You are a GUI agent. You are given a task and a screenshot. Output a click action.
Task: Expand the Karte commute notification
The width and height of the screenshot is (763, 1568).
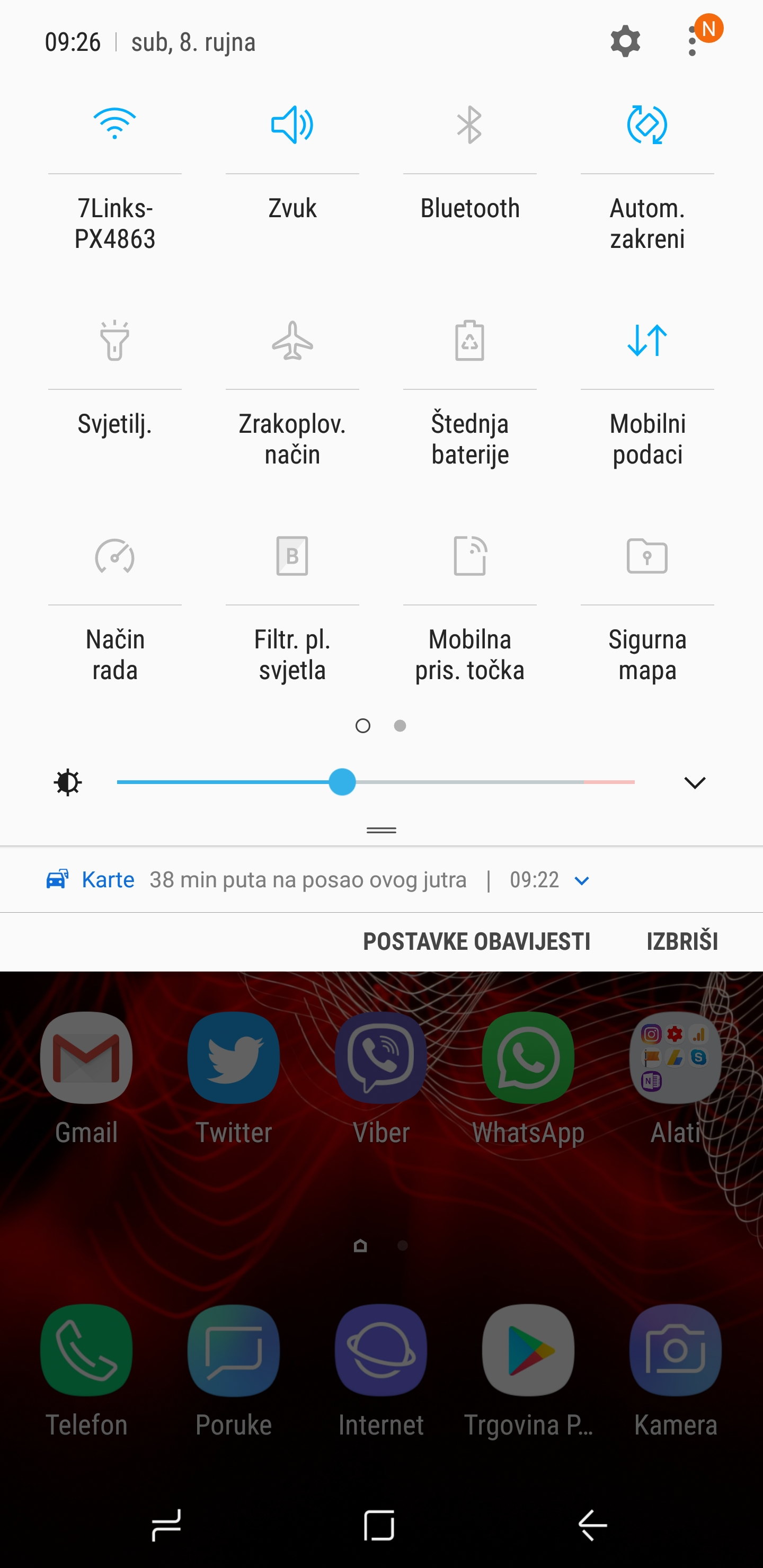click(582, 880)
